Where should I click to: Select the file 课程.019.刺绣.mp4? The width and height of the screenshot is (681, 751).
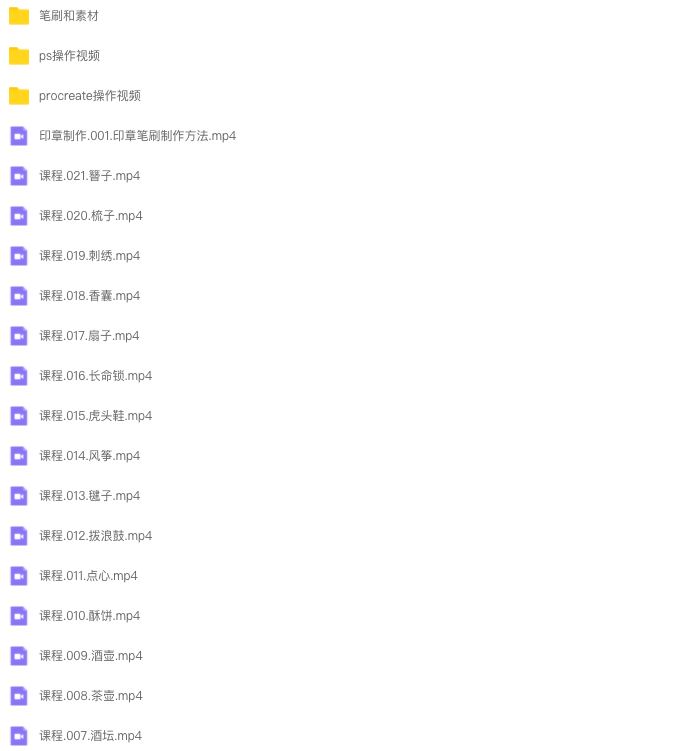tap(89, 256)
